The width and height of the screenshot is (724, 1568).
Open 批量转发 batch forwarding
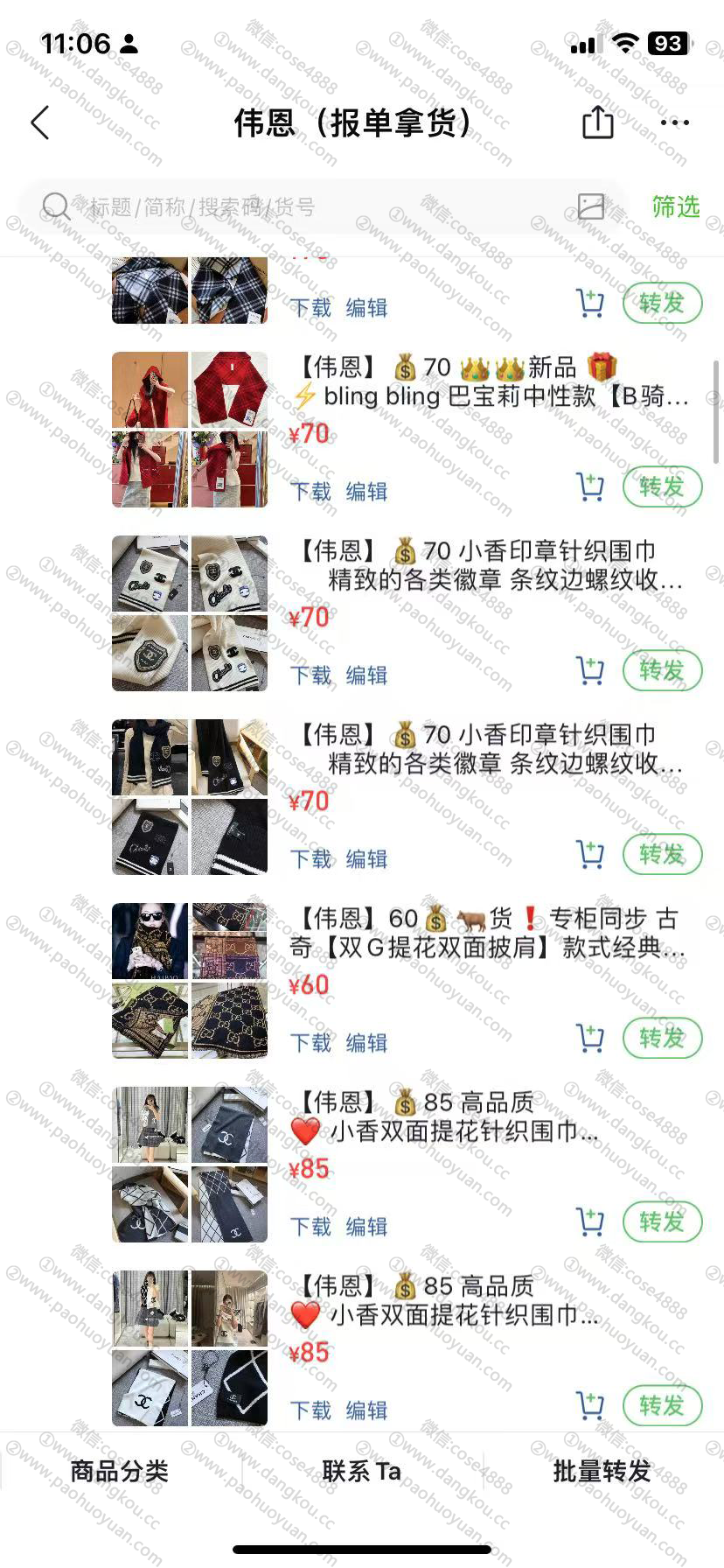(602, 1471)
